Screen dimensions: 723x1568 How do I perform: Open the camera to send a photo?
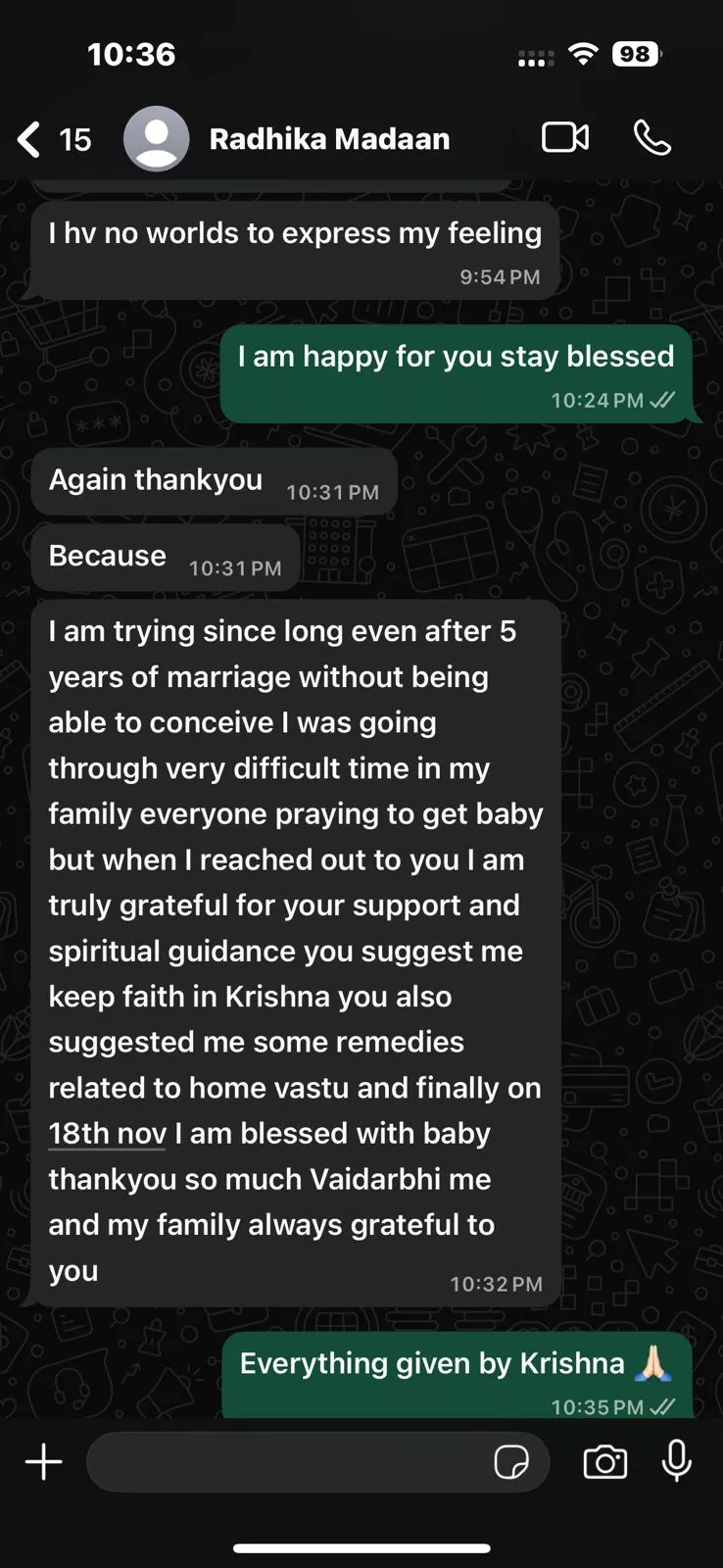(x=605, y=1462)
